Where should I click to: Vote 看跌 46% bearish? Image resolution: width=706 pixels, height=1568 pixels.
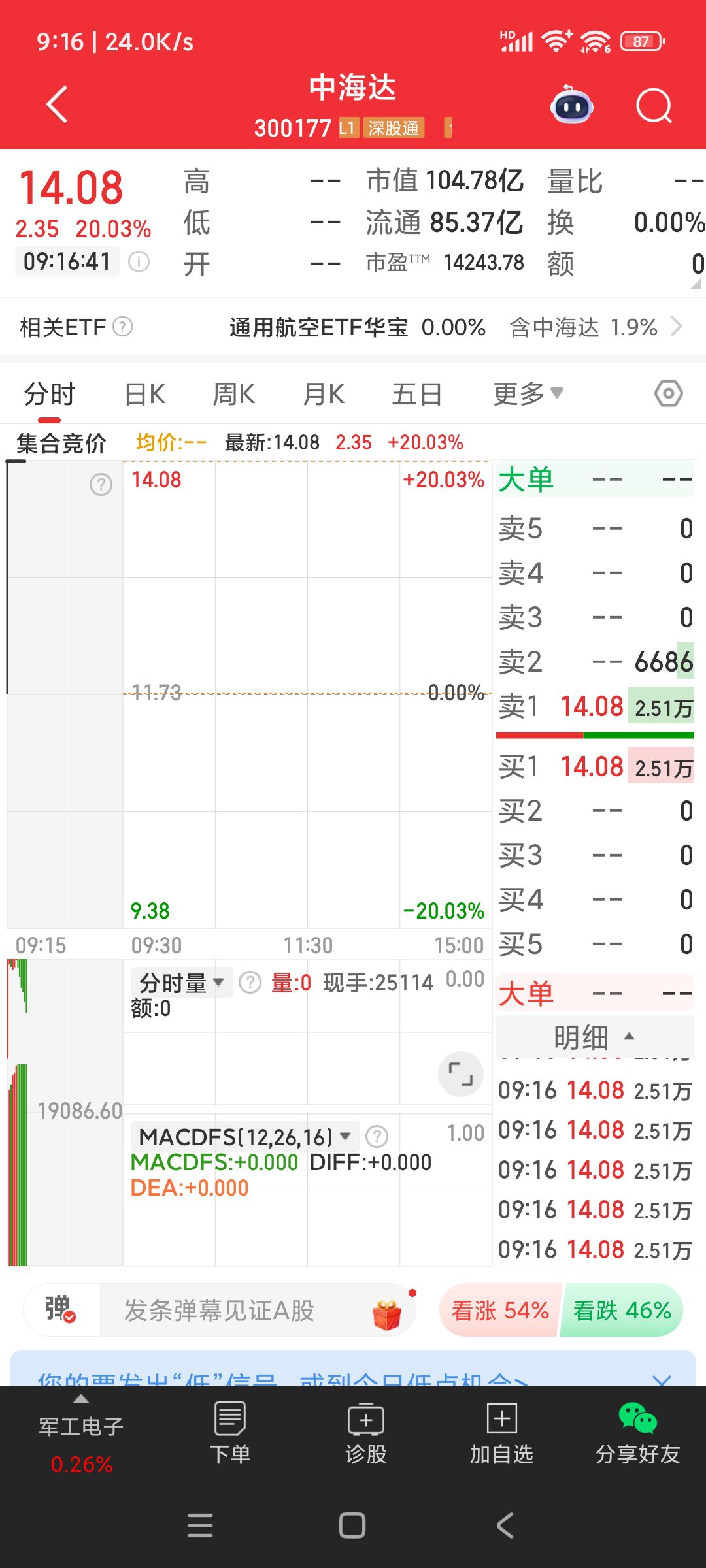[x=622, y=1311]
